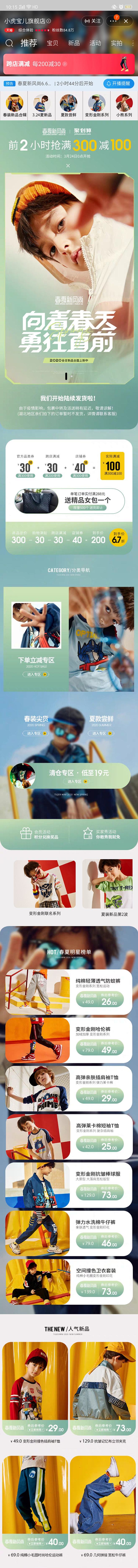
Task: Switch to the 新品 tab
Action: point(74,43)
